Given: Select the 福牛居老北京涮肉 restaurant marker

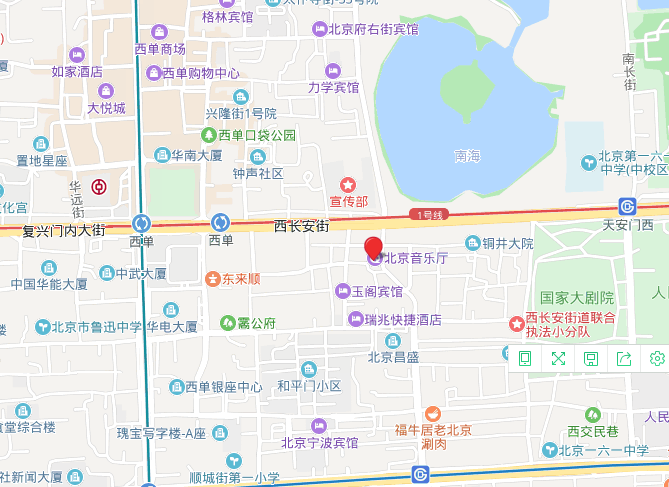Looking at the screenshot, I should coord(432,413).
